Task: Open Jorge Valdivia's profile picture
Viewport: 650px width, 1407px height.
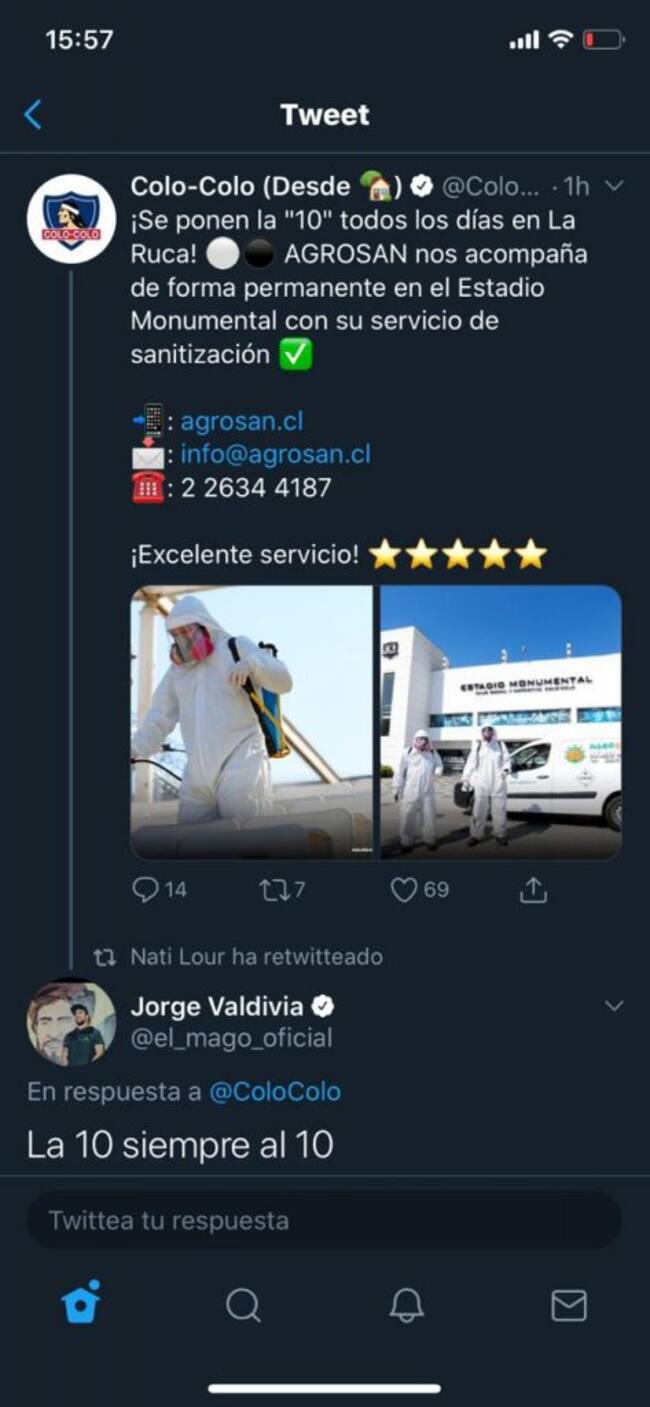Action: pyautogui.click(x=70, y=1022)
